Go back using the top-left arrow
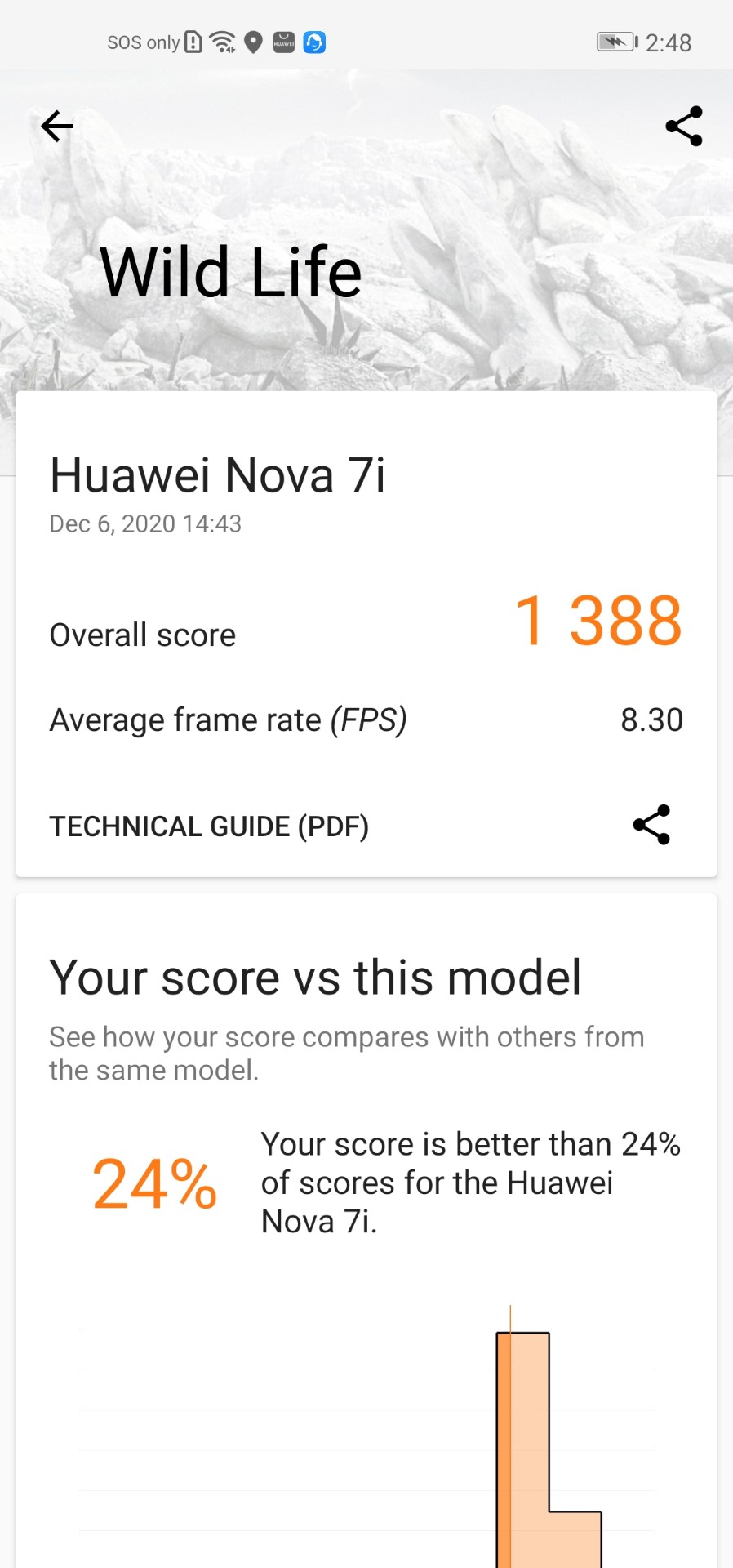 coord(57,127)
